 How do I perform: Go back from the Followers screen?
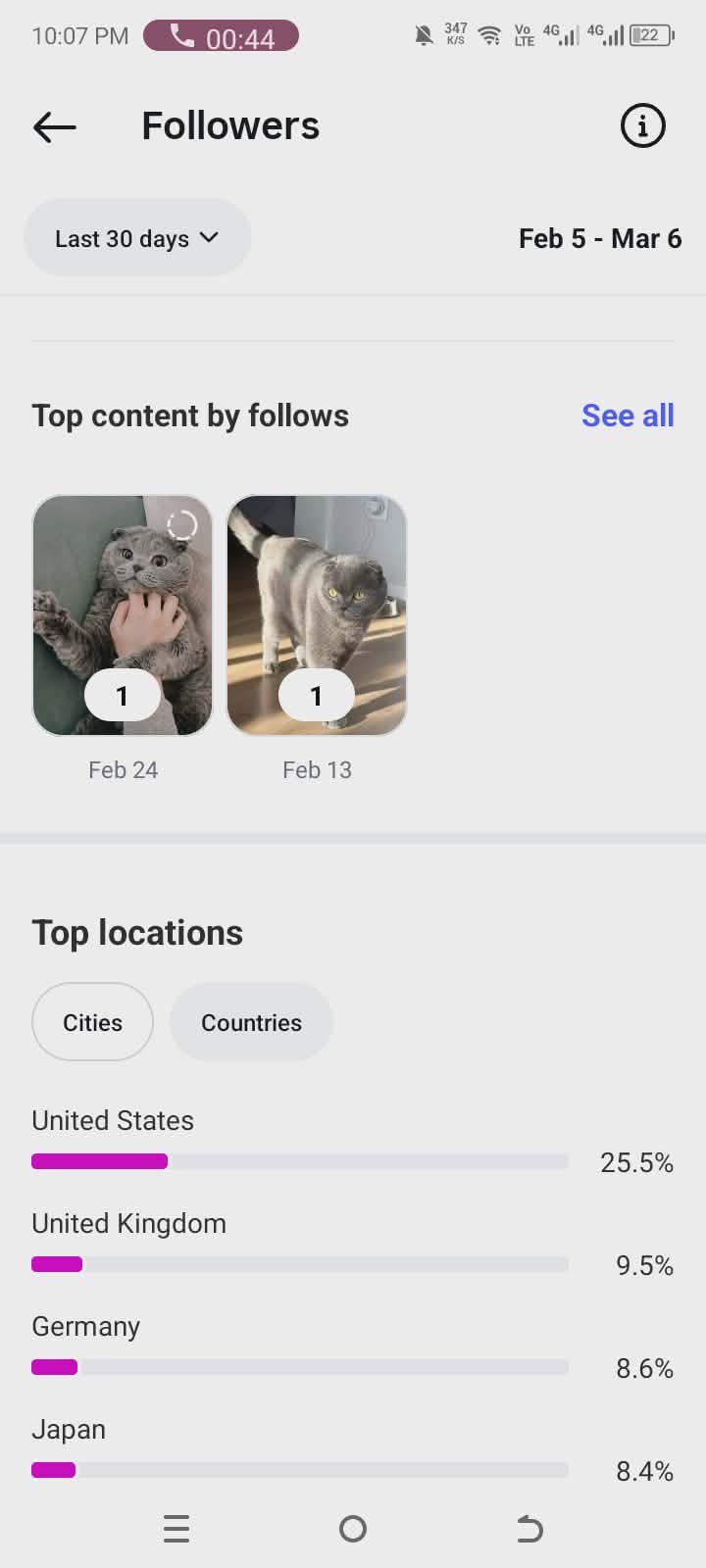point(55,126)
